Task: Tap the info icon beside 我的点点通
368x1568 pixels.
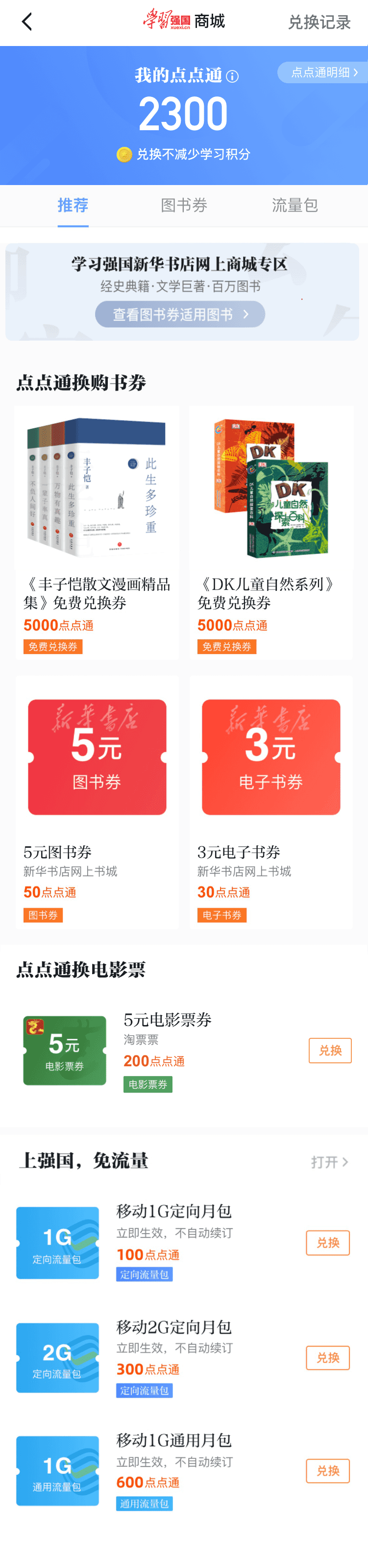Action: 232,77
